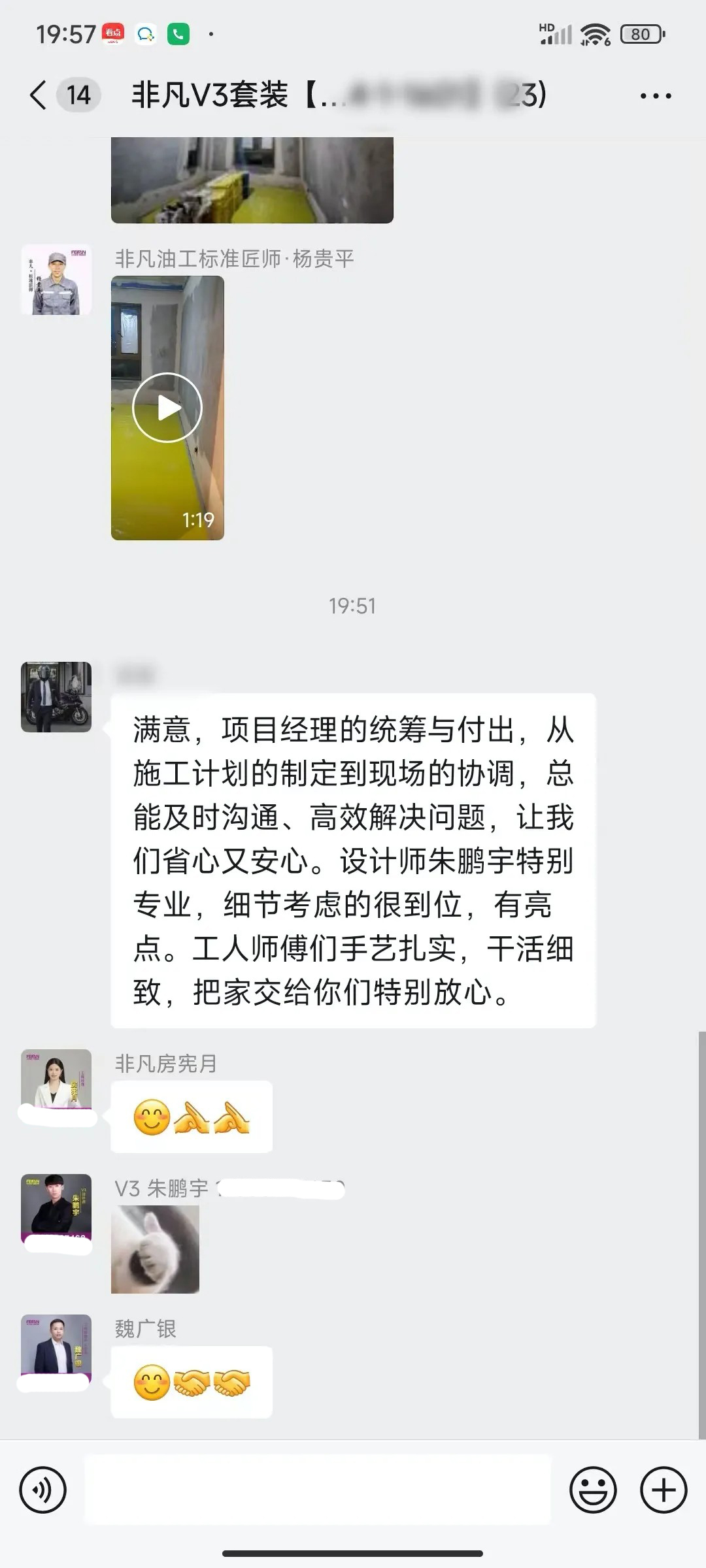
Task: Open the group chat options menu
Action: pyautogui.click(x=655, y=96)
